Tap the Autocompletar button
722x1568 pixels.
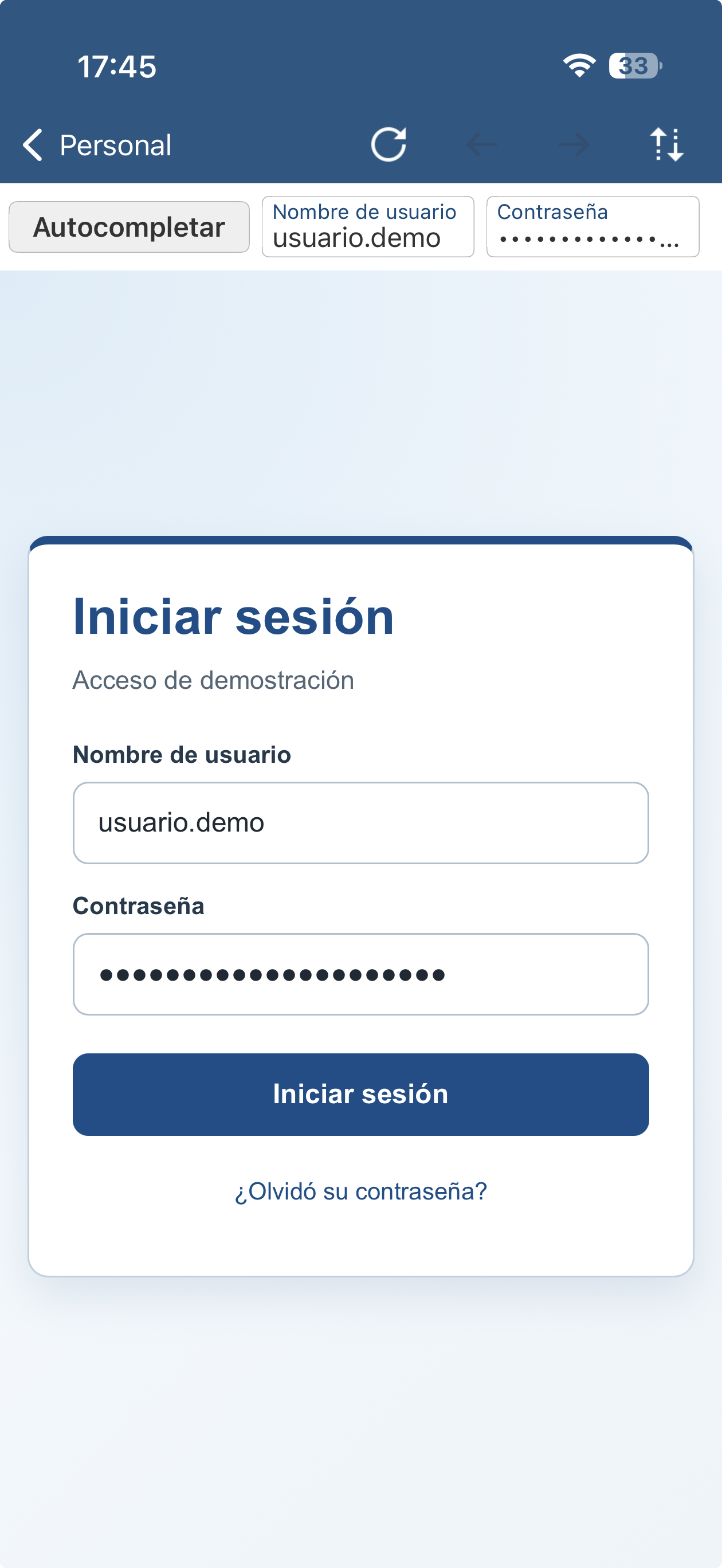coord(129,226)
